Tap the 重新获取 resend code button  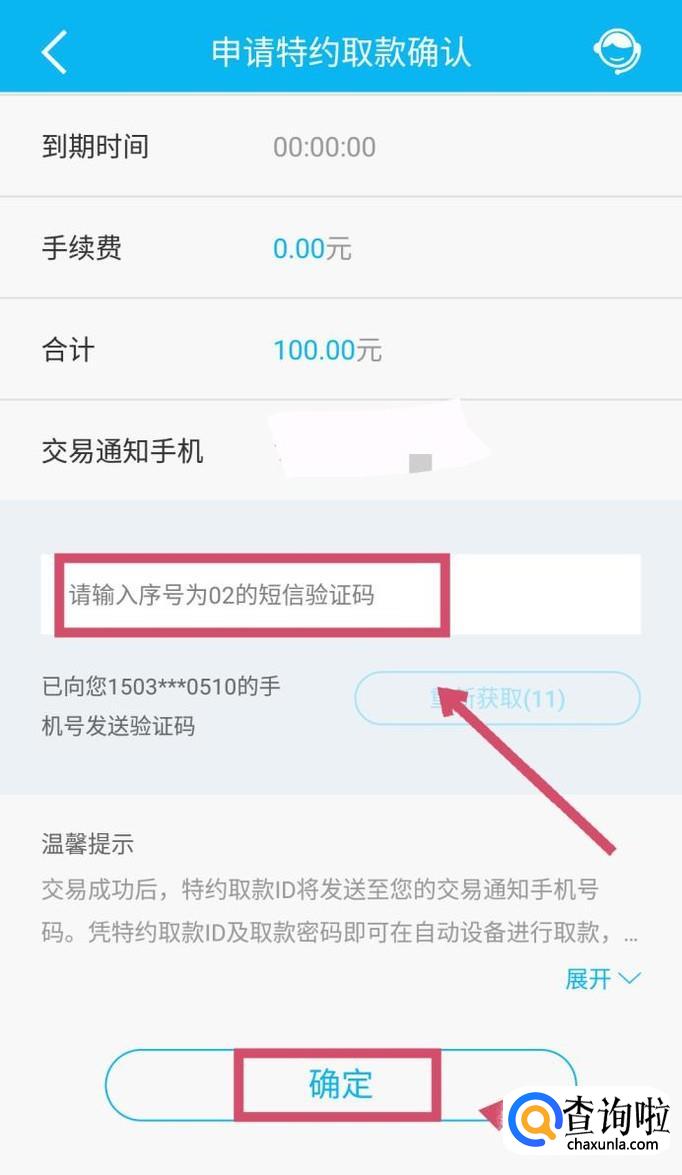pyautogui.click(x=497, y=698)
